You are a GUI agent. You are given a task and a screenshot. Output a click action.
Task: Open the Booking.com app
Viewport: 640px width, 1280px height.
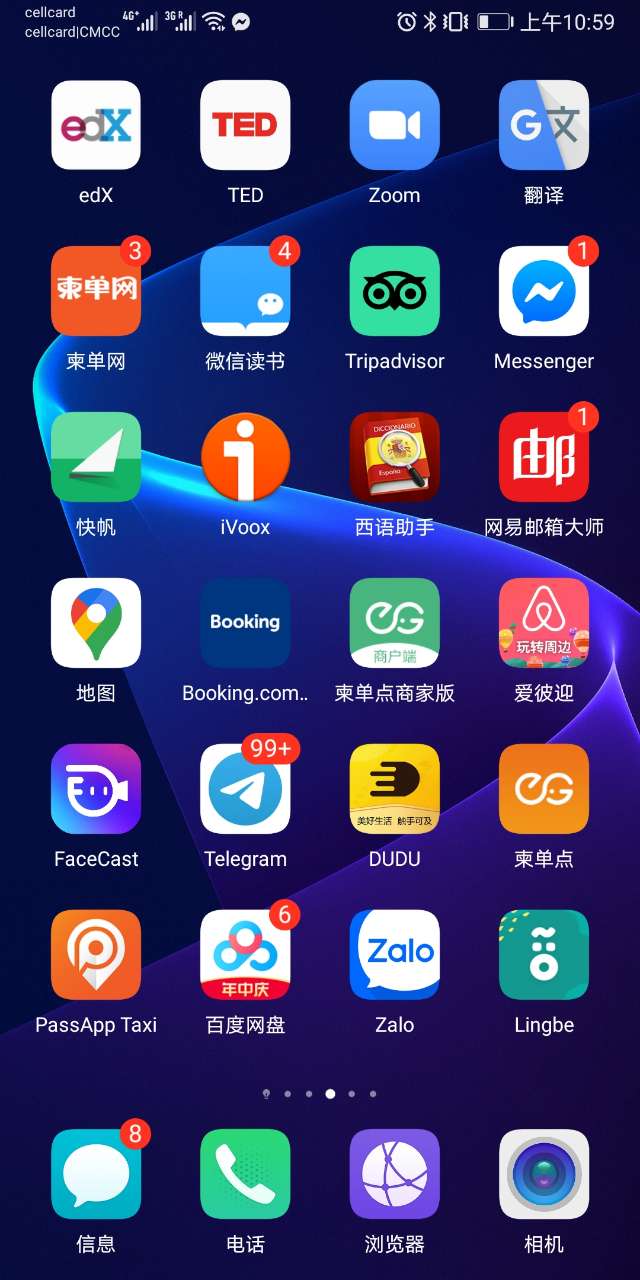[x=245, y=624]
